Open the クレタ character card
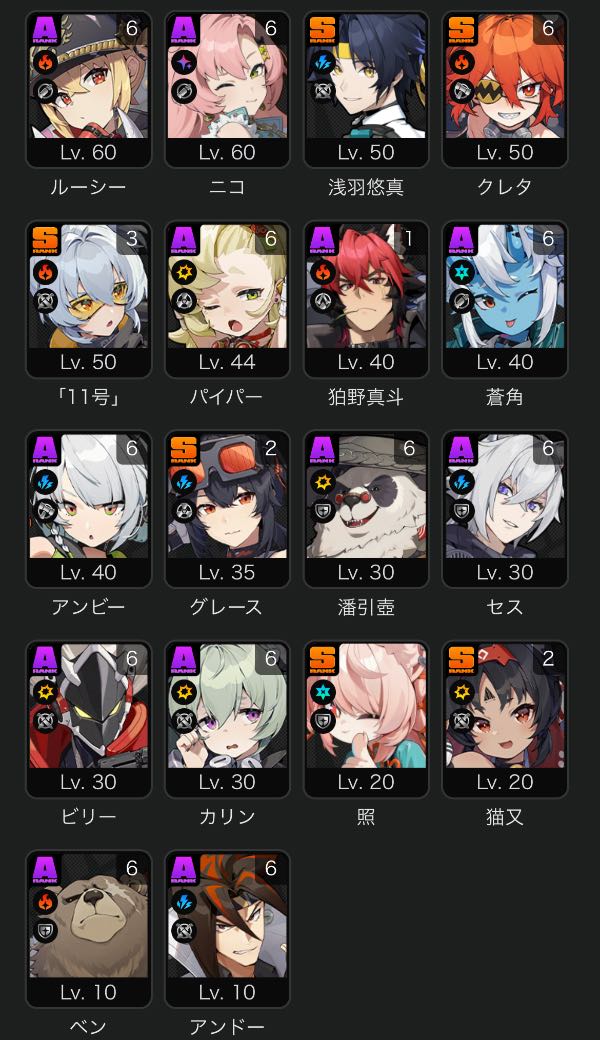Viewport: 600px width, 1040px height. 505,90
